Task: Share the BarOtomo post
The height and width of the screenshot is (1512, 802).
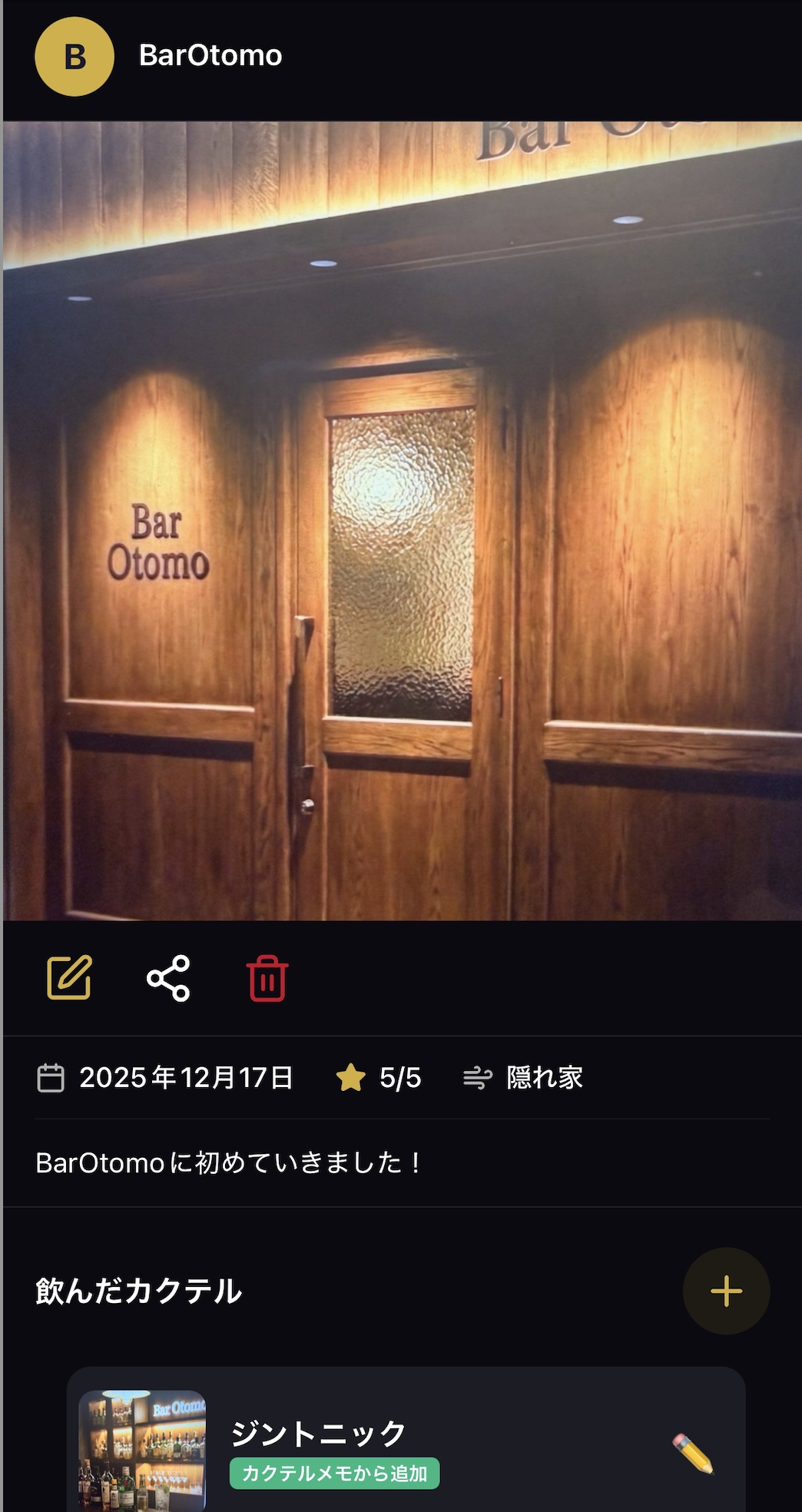Action: tap(168, 978)
